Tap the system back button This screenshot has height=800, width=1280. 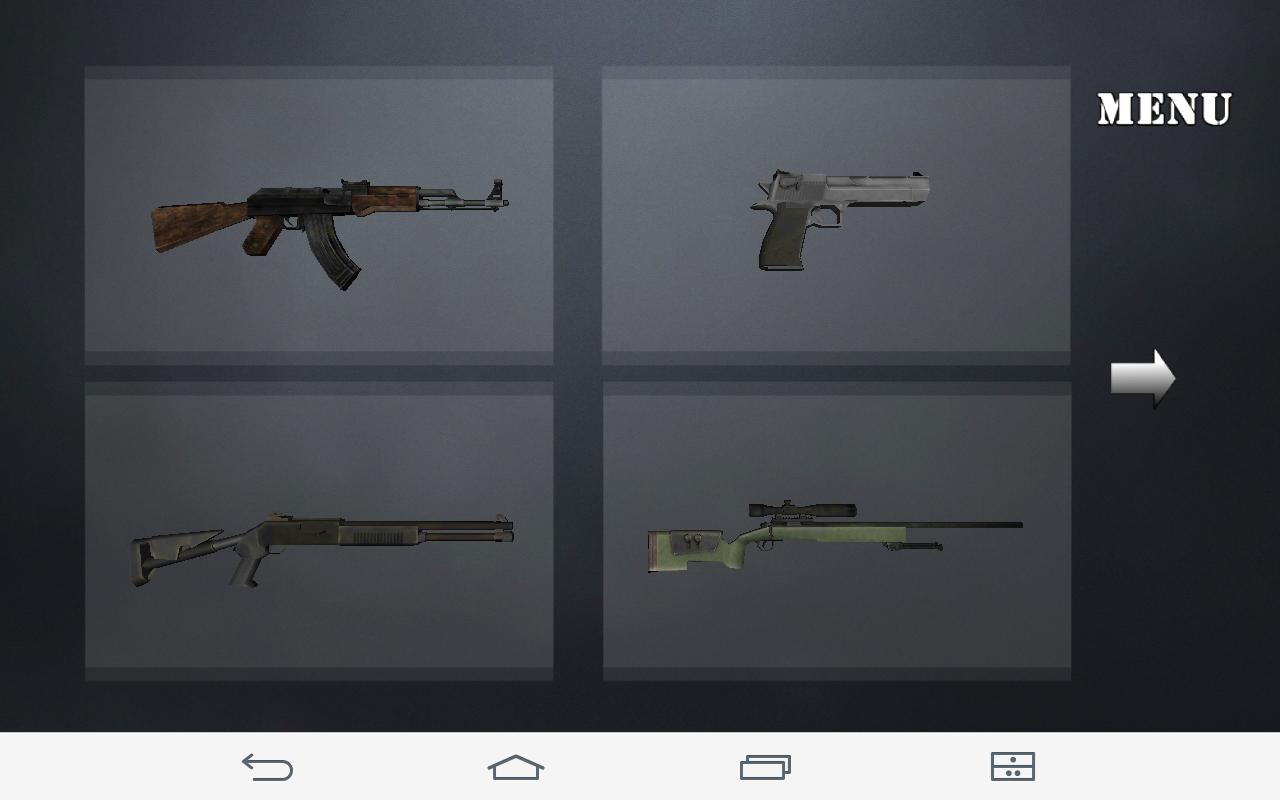pos(267,767)
